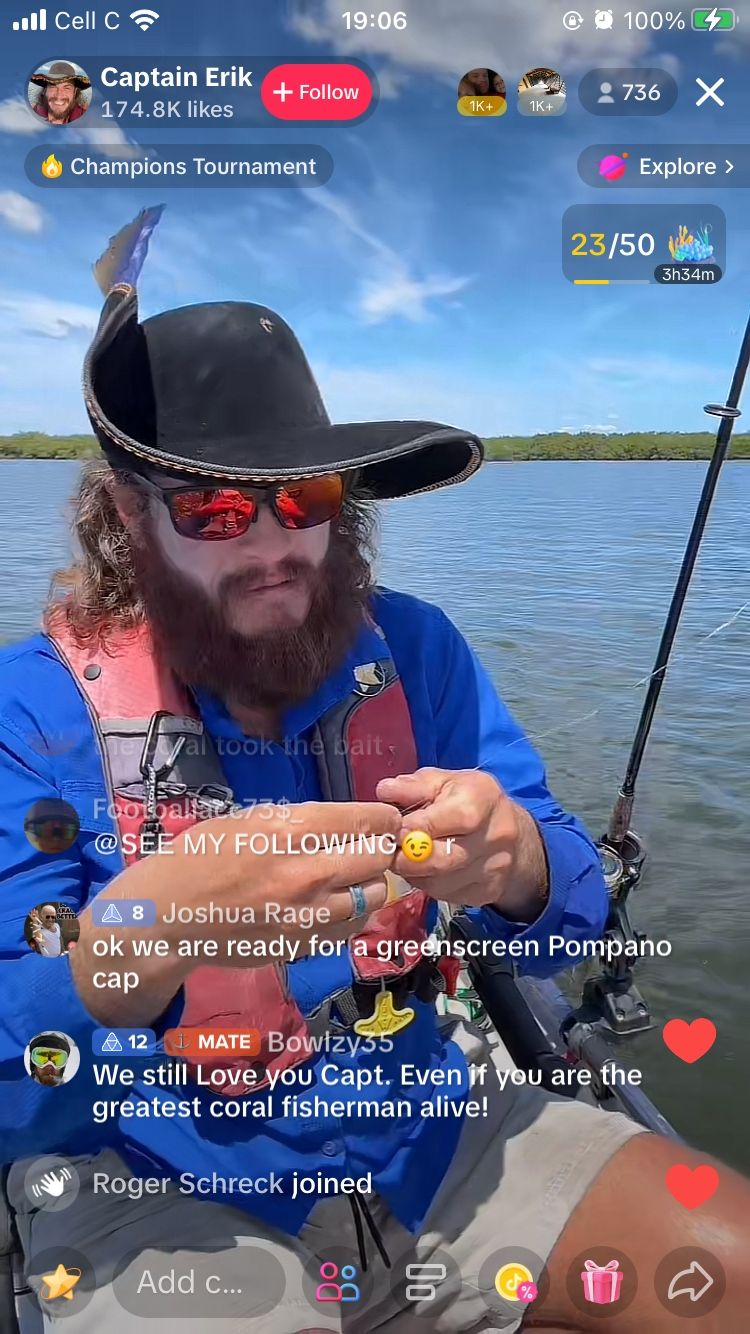Viewport: 750px width, 1334px height.
Task: Open Captain Erik's profile picture
Action: 60,92
